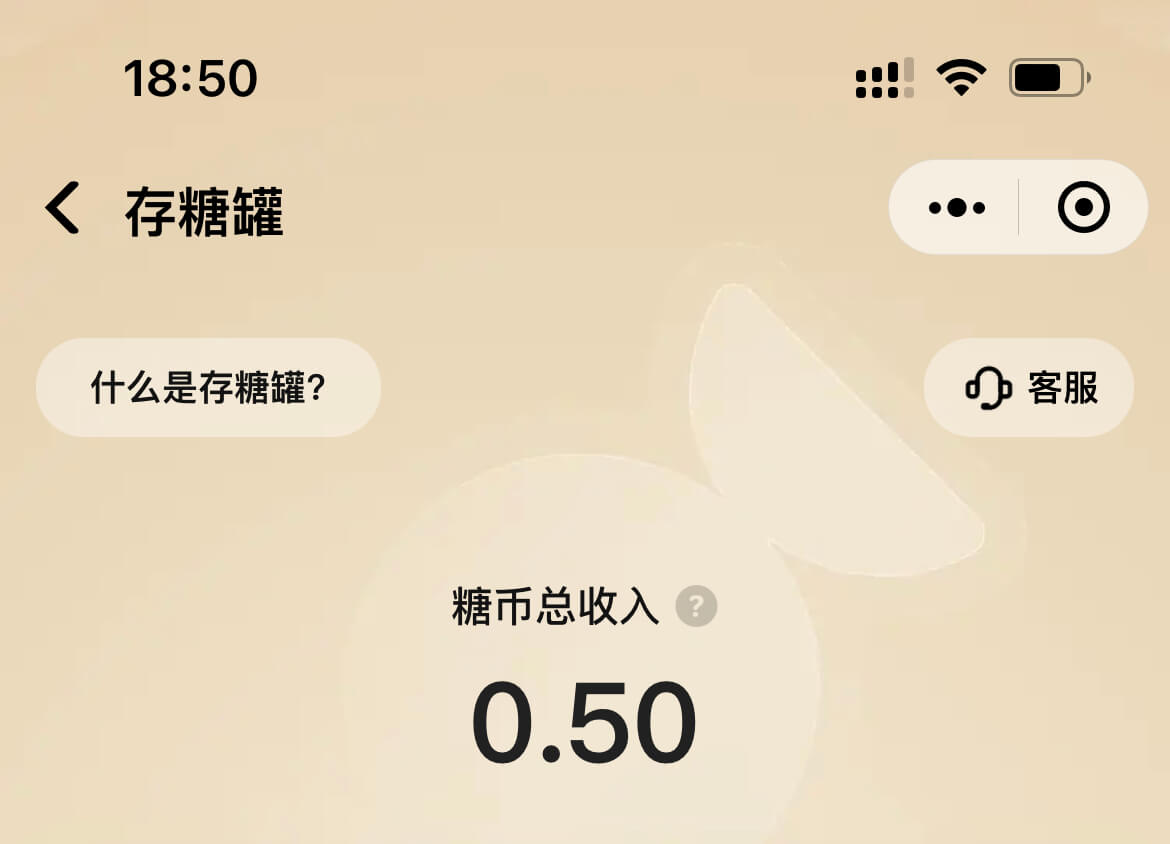This screenshot has width=1170, height=844.
Task: Tap the help icon beside 糖币总收入
Action: 696,607
